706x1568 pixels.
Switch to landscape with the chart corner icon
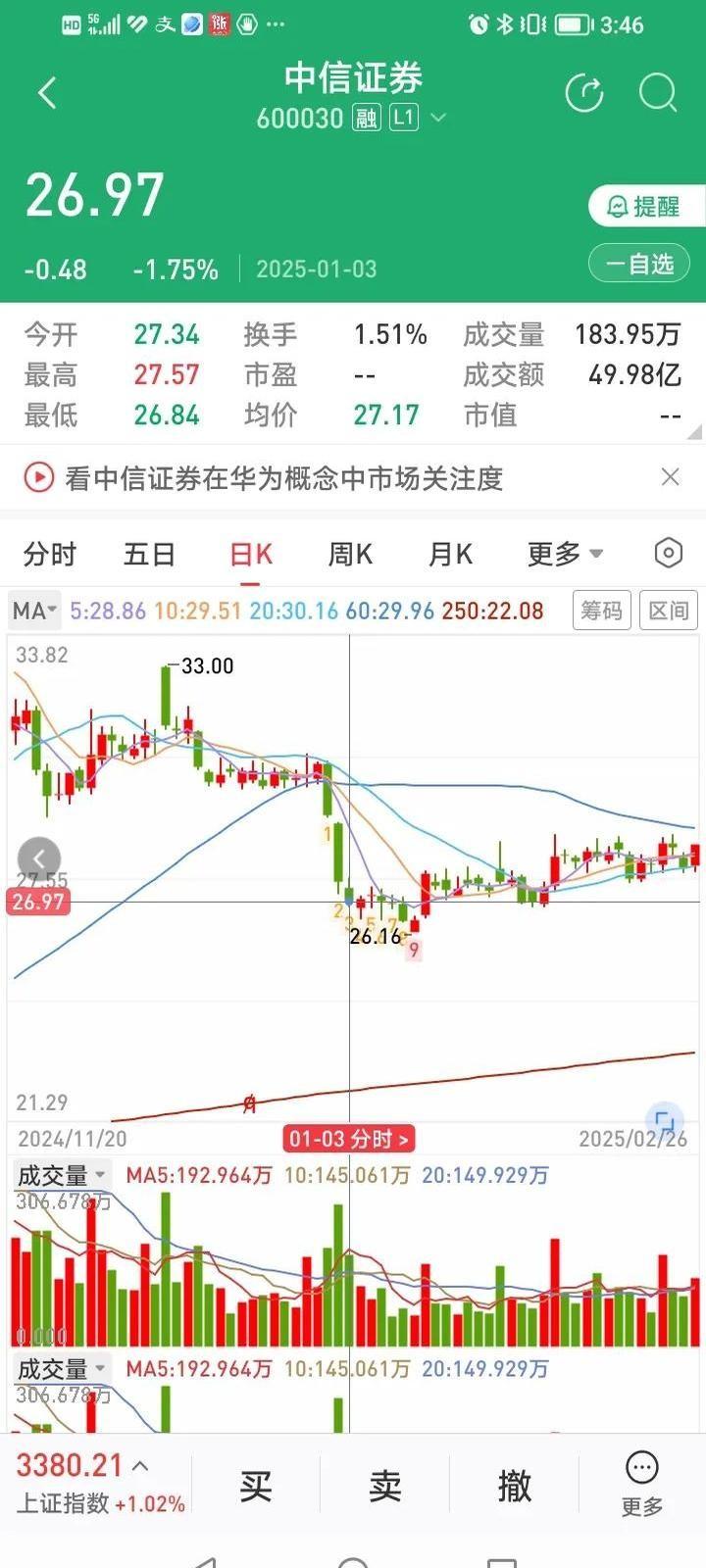click(x=663, y=1120)
